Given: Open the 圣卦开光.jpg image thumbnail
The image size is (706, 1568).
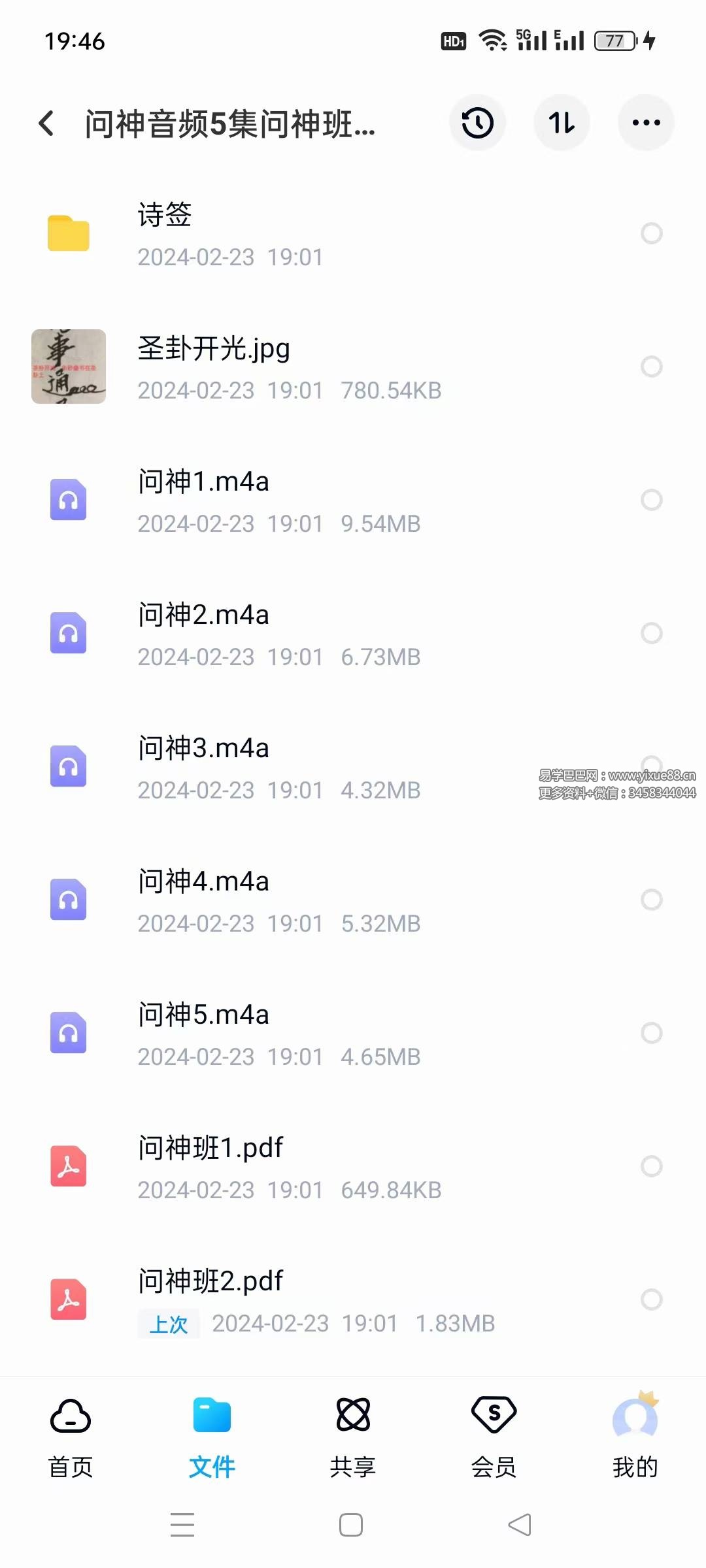Looking at the screenshot, I should pos(69,367).
